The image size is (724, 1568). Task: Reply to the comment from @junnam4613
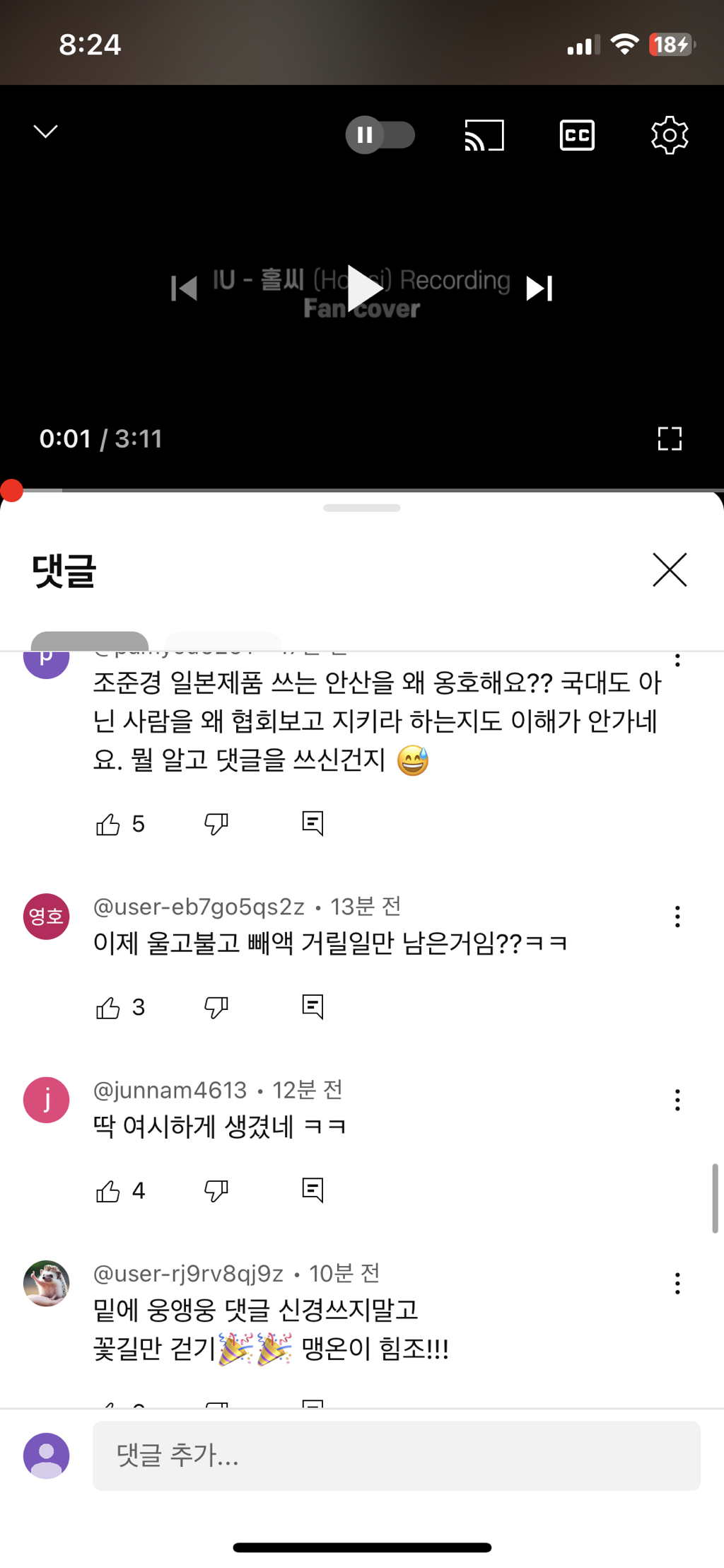pos(313,1190)
